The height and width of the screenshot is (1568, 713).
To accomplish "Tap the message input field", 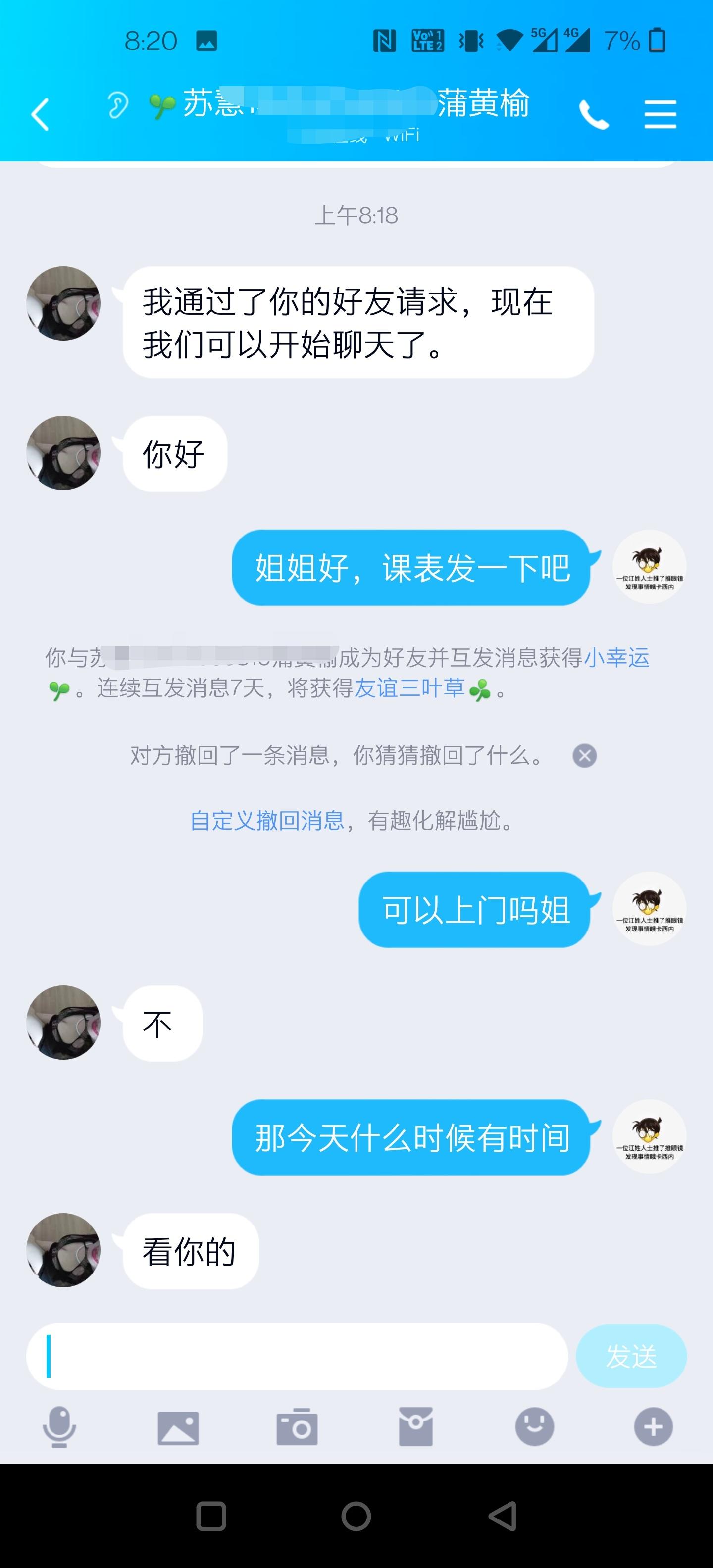I will pyautogui.click(x=299, y=1356).
